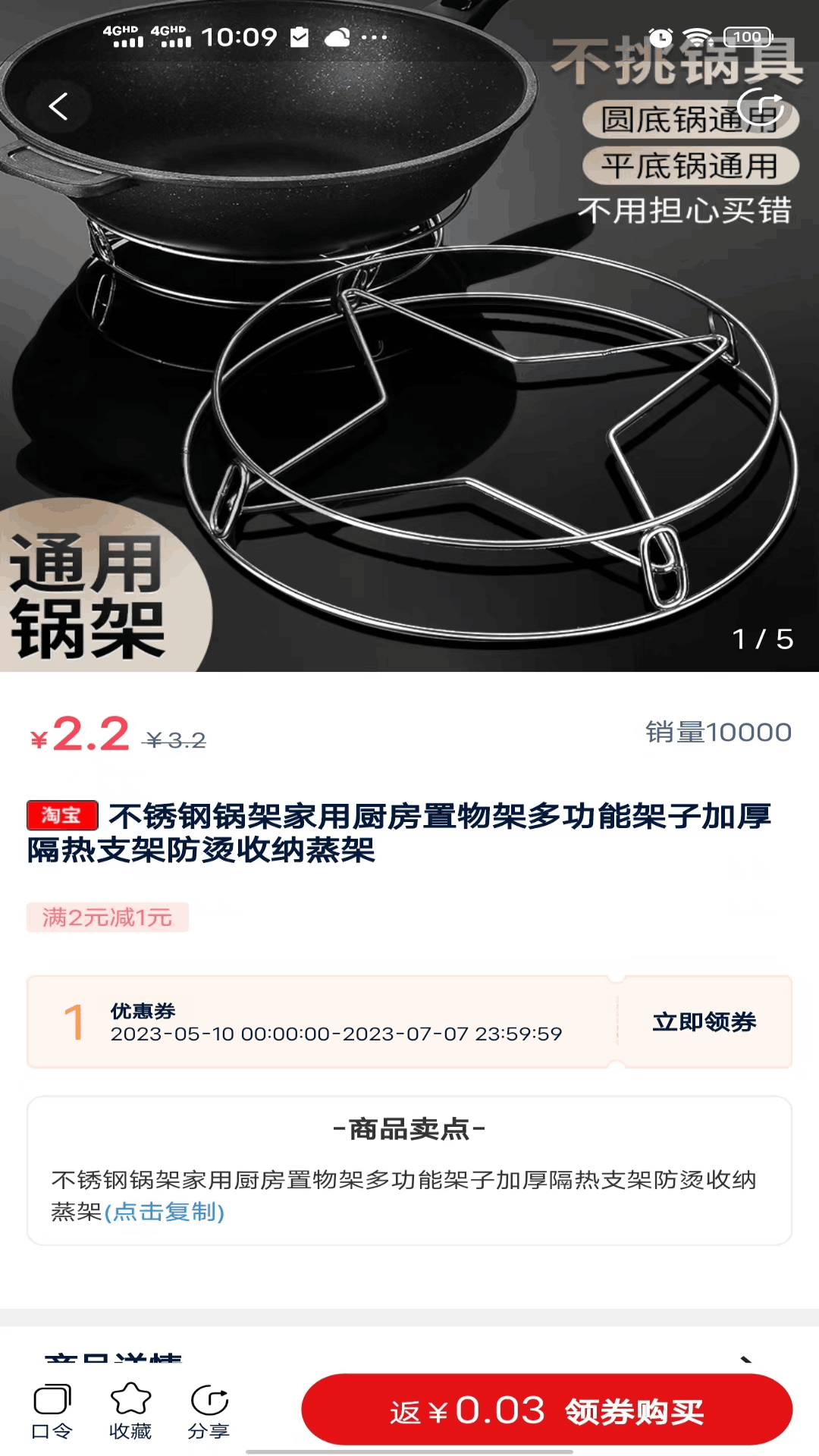Claim the coupon with 立即领券
The height and width of the screenshot is (1456, 819).
(704, 1022)
